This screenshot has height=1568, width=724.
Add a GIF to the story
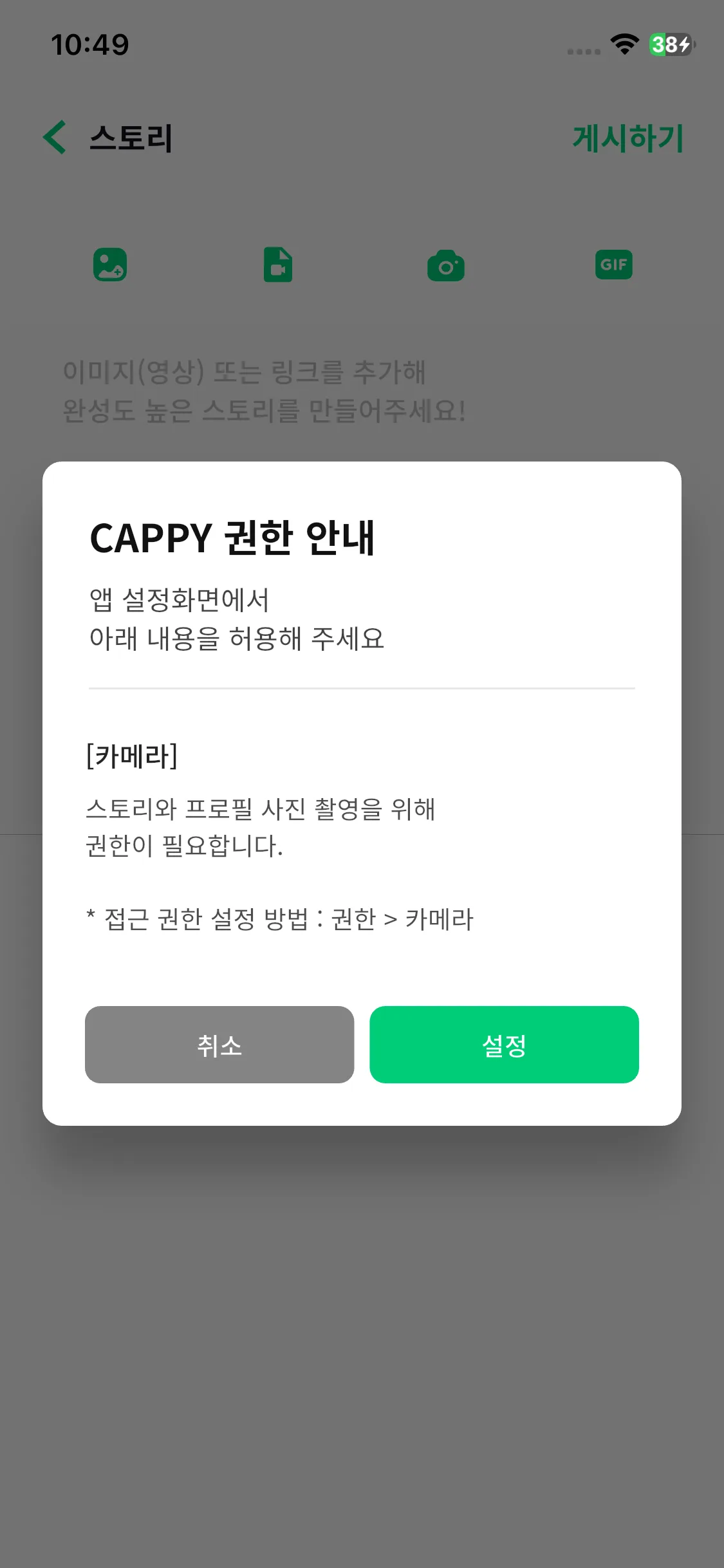(x=613, y=265)
